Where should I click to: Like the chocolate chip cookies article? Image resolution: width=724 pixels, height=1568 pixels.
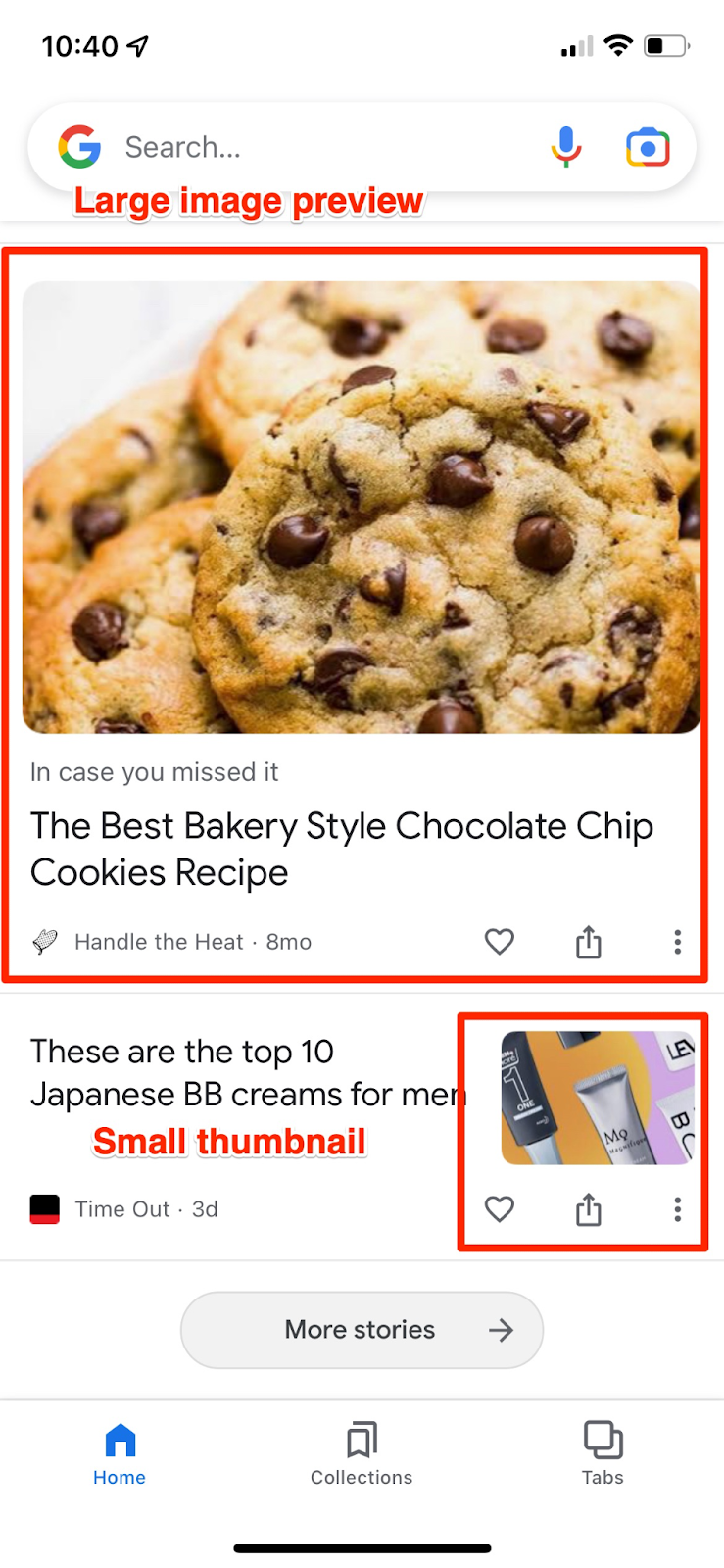pyautogui.click(x=500, y=942)
